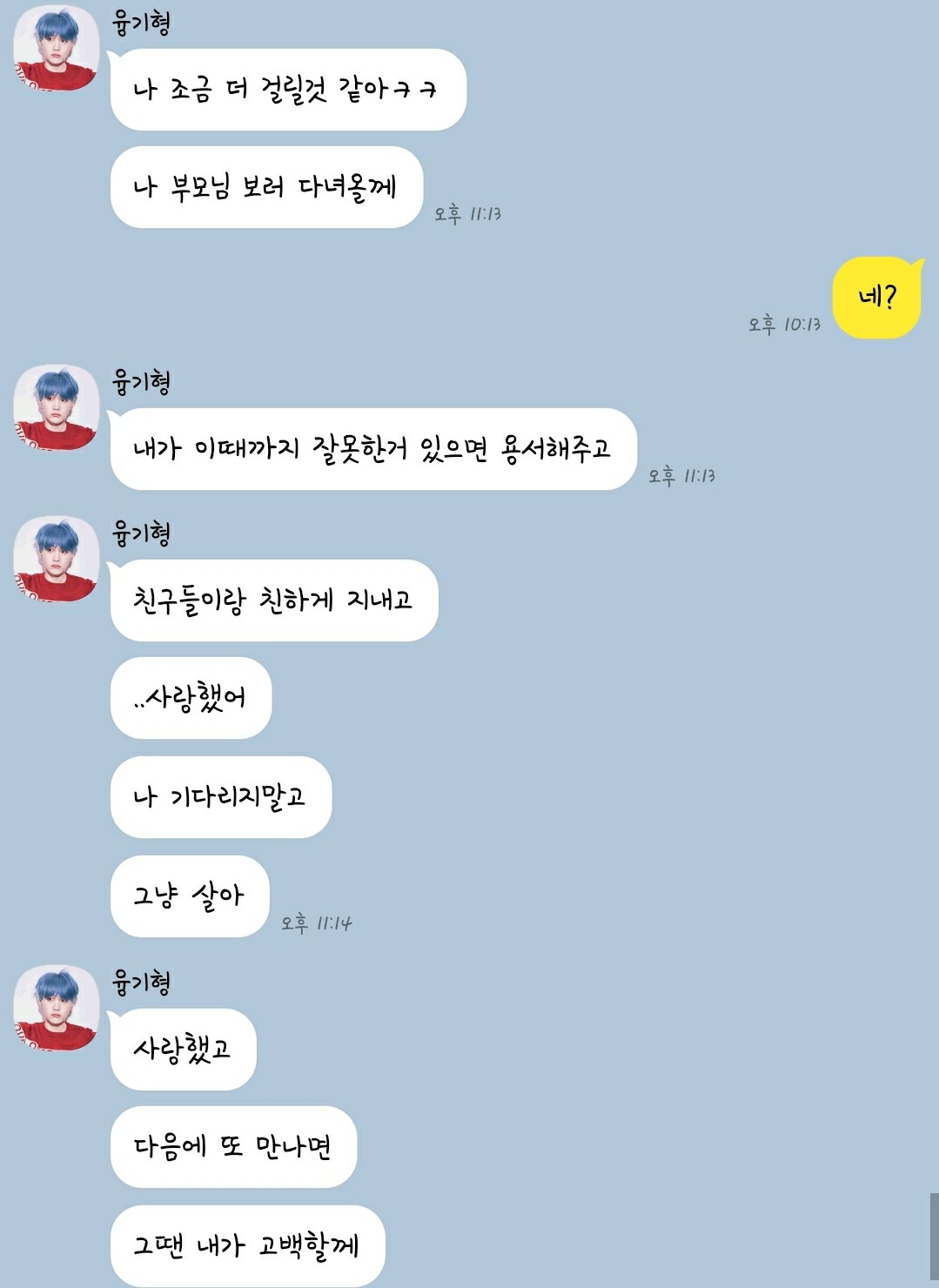Open 윤기형's profile photo beside '나 조금 더 걸릴것 같아'
Screen dimensions: 939x1288
(x=56, y=48)
